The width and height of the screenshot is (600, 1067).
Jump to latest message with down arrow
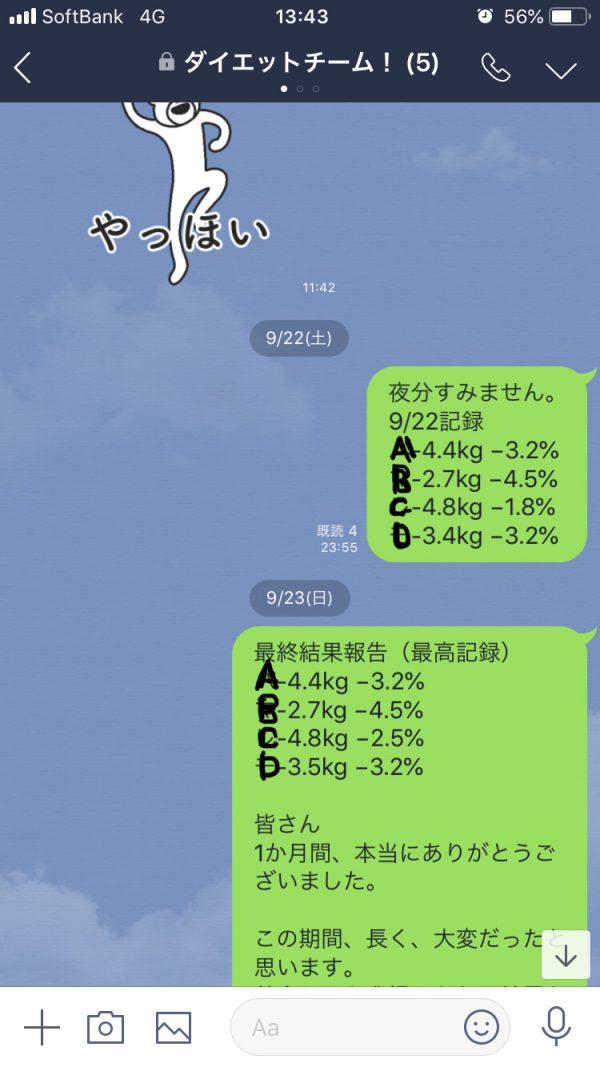click(566, 955)
